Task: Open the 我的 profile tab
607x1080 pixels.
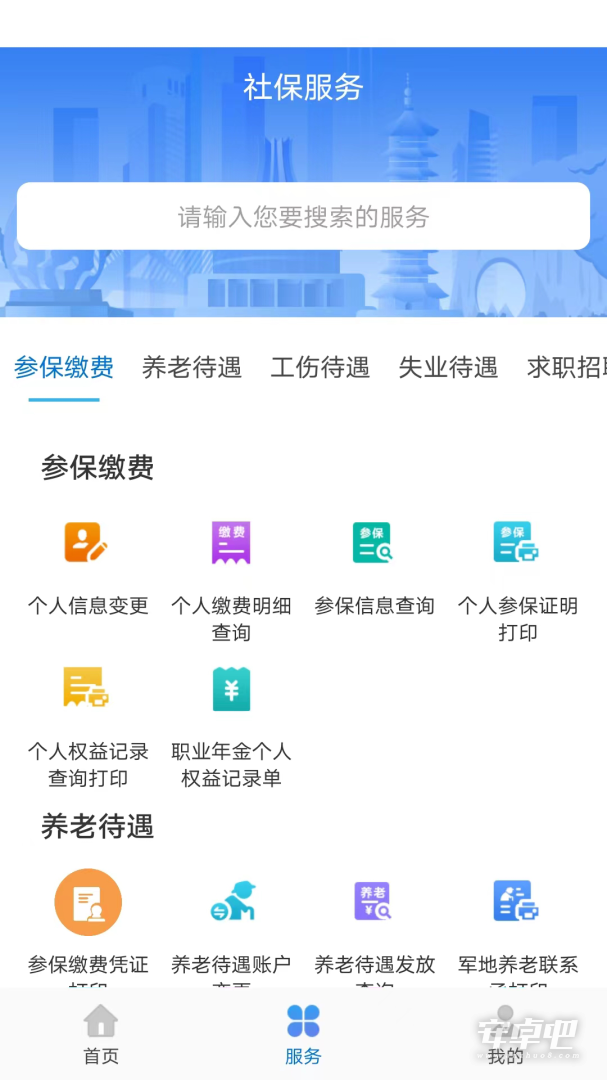Action: [x=506, y=1035]
